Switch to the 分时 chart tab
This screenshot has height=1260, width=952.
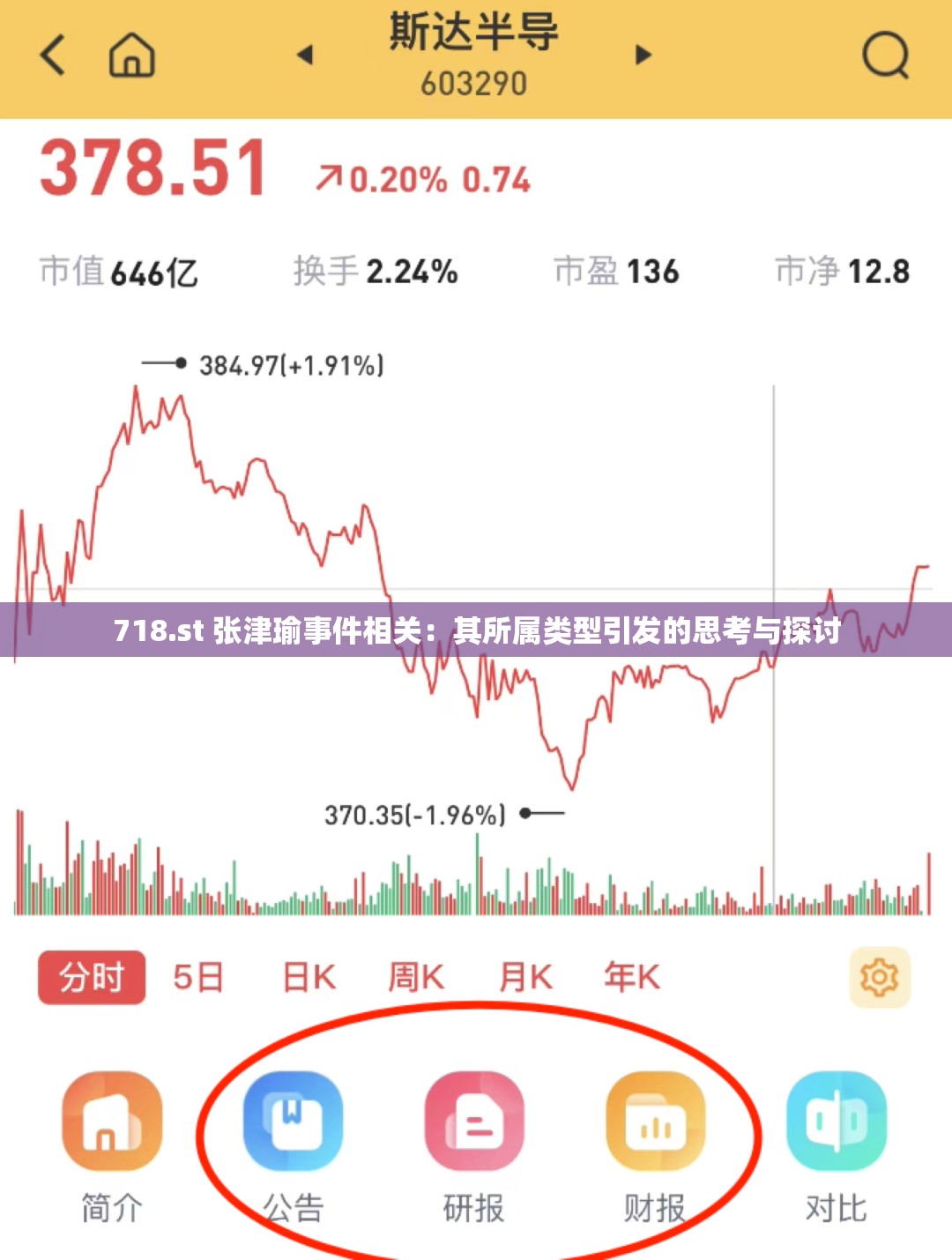point(91,977)
